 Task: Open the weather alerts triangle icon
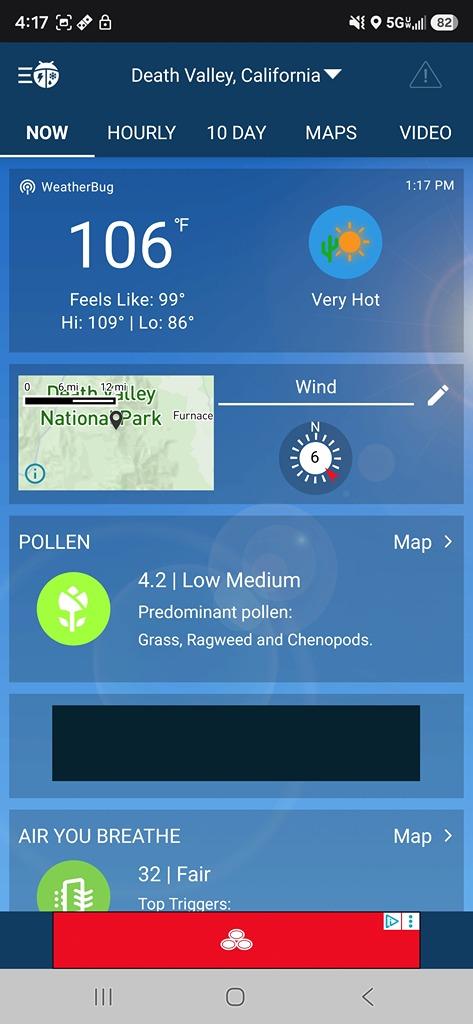point(425,76)
